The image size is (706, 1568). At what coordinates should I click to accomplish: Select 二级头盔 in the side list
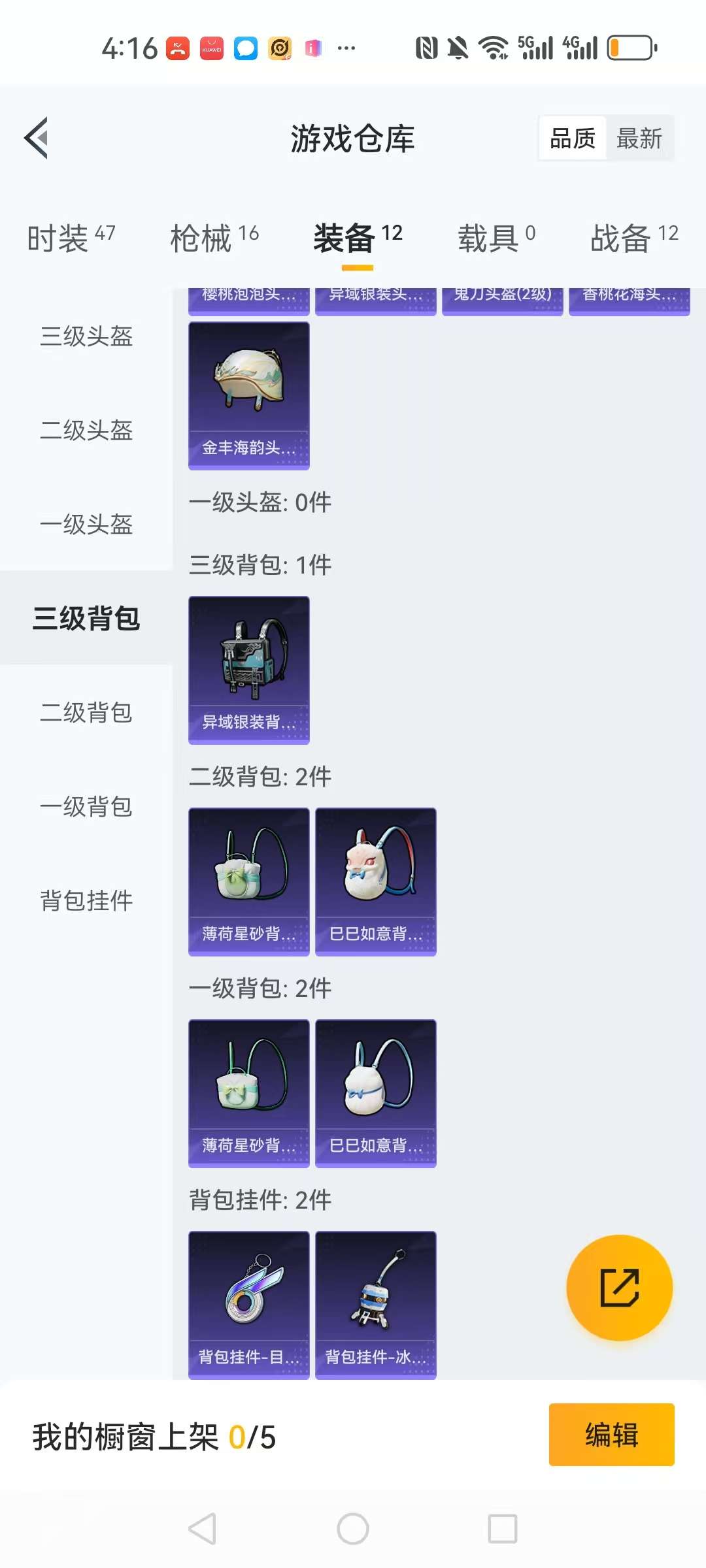86,431
